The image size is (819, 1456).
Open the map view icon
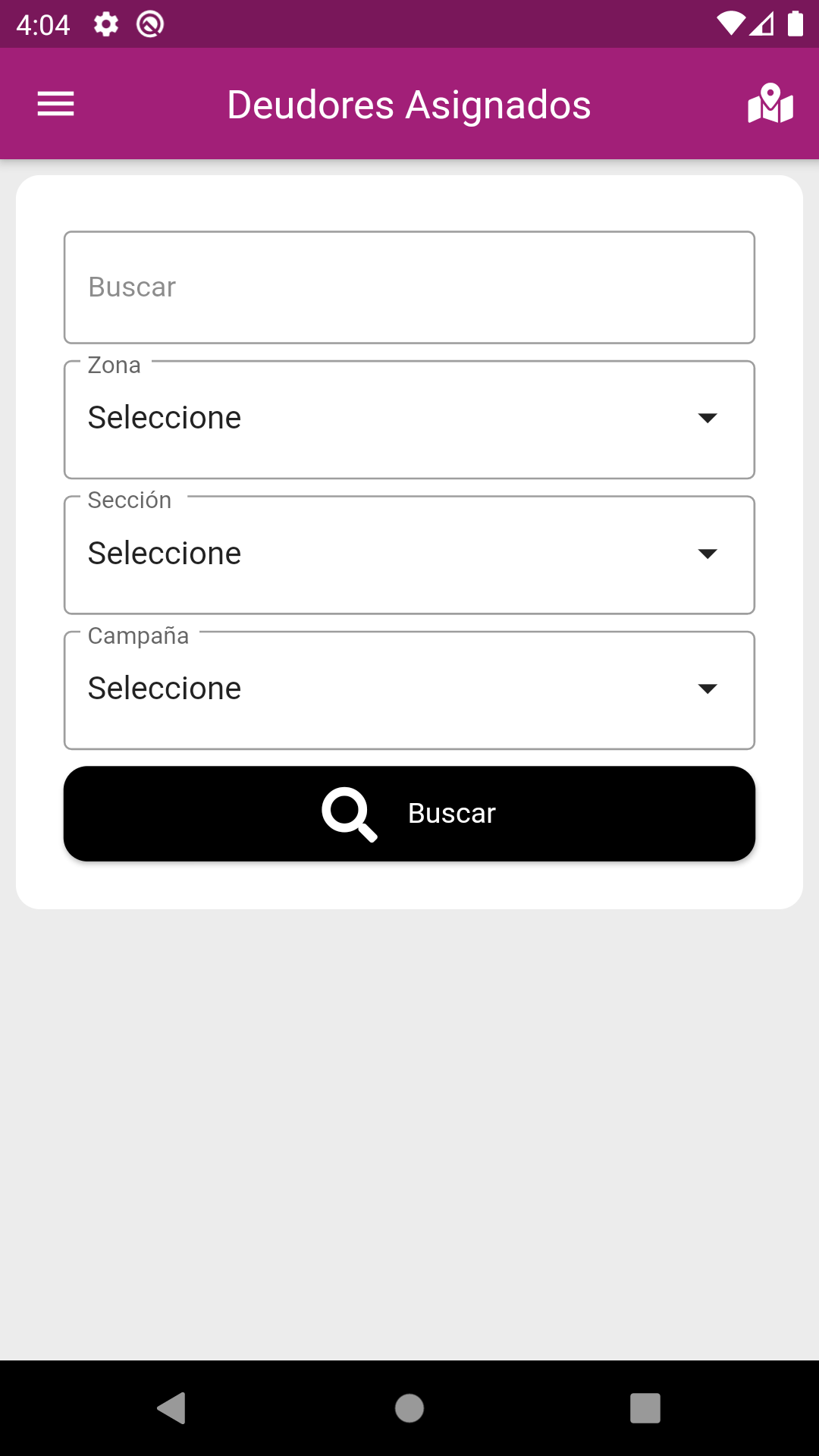[770, 104]
